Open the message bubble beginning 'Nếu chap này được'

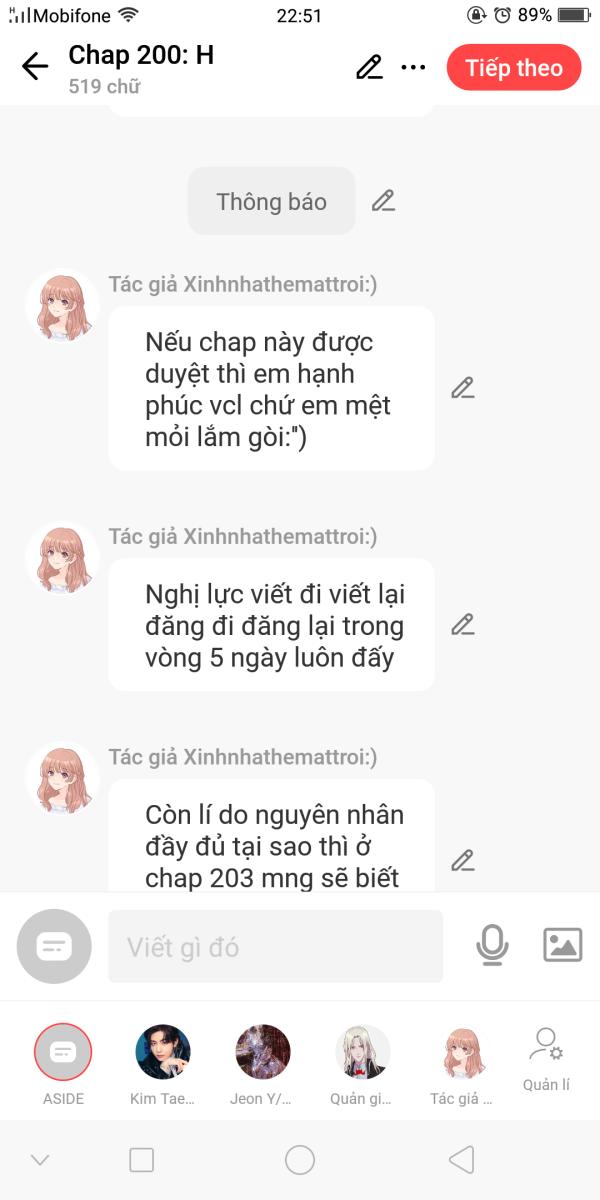271,388
